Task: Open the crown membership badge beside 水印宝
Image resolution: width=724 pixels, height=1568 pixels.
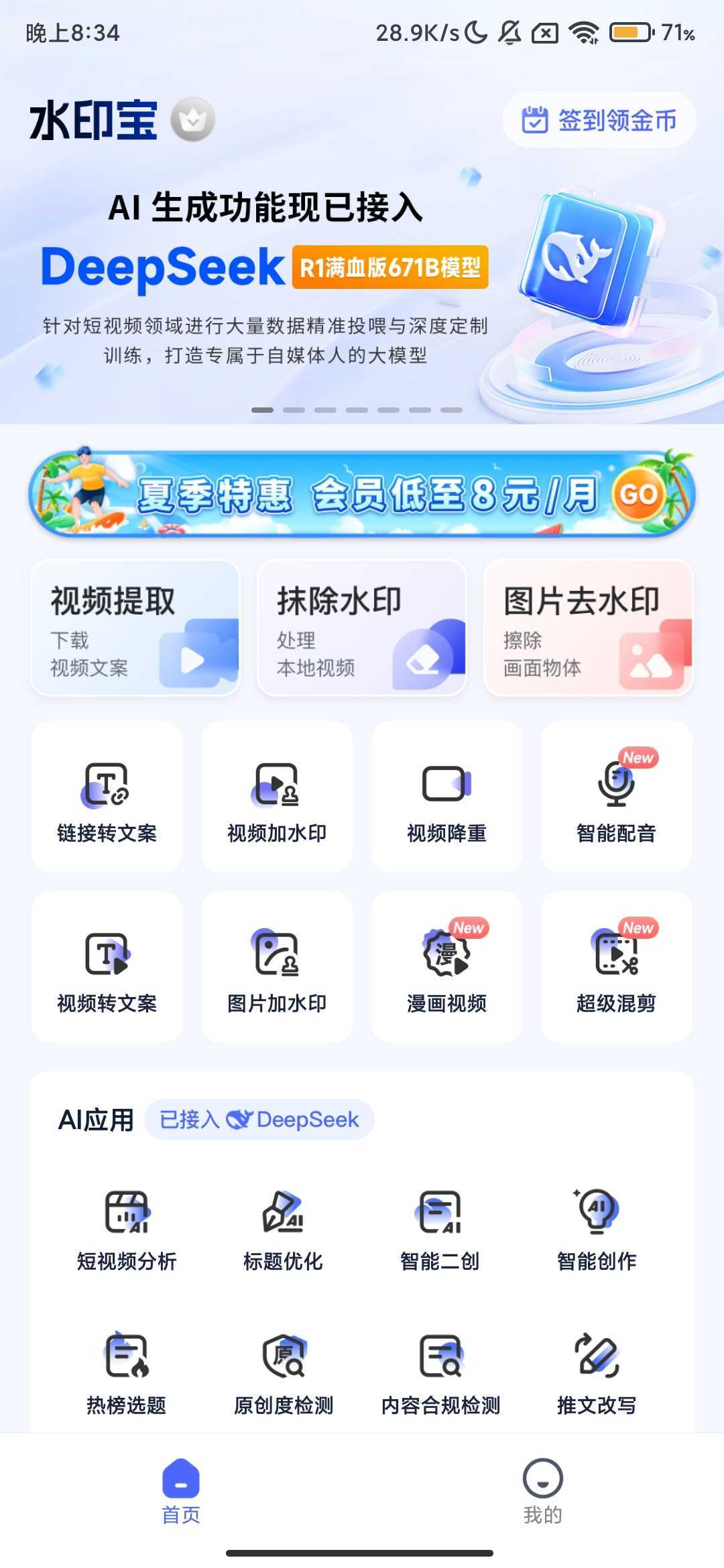Action: 193,120
